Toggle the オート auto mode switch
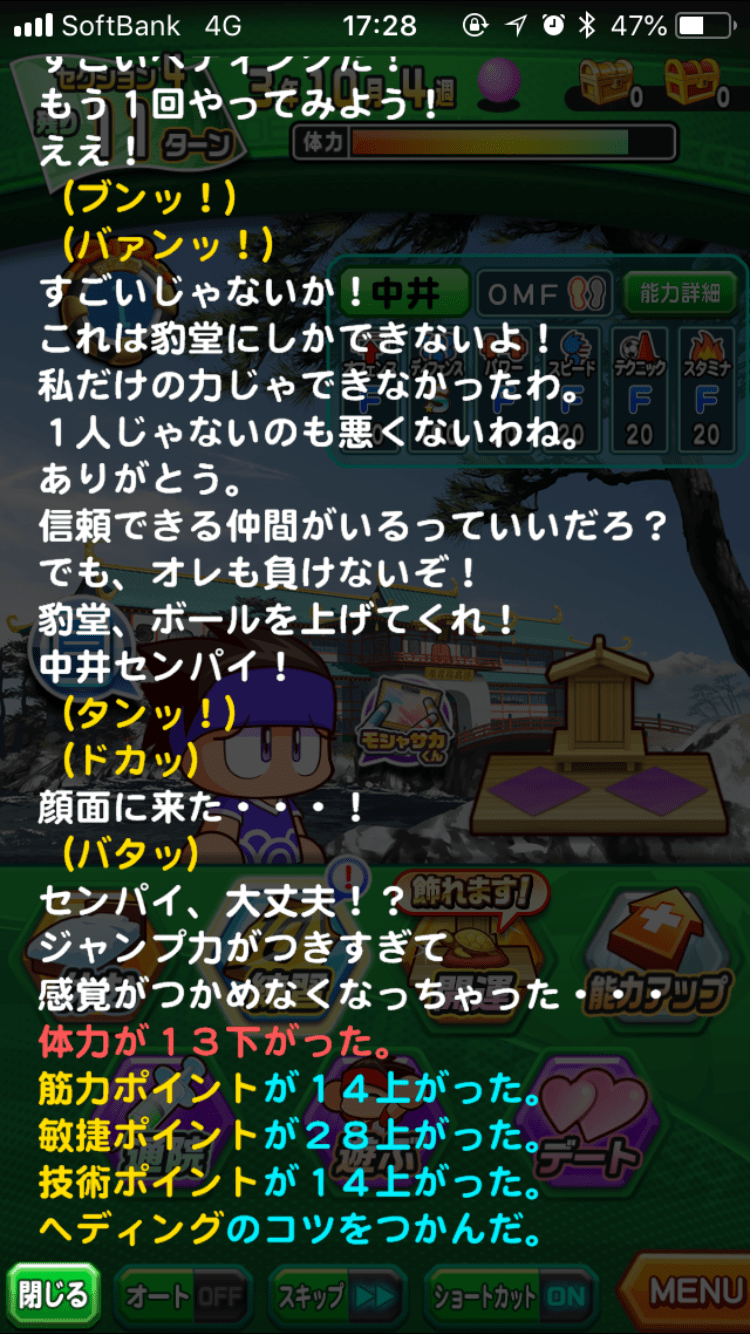Image resolution: width=750 pixels, height=1334 pixels. (x=183, y=1297)
